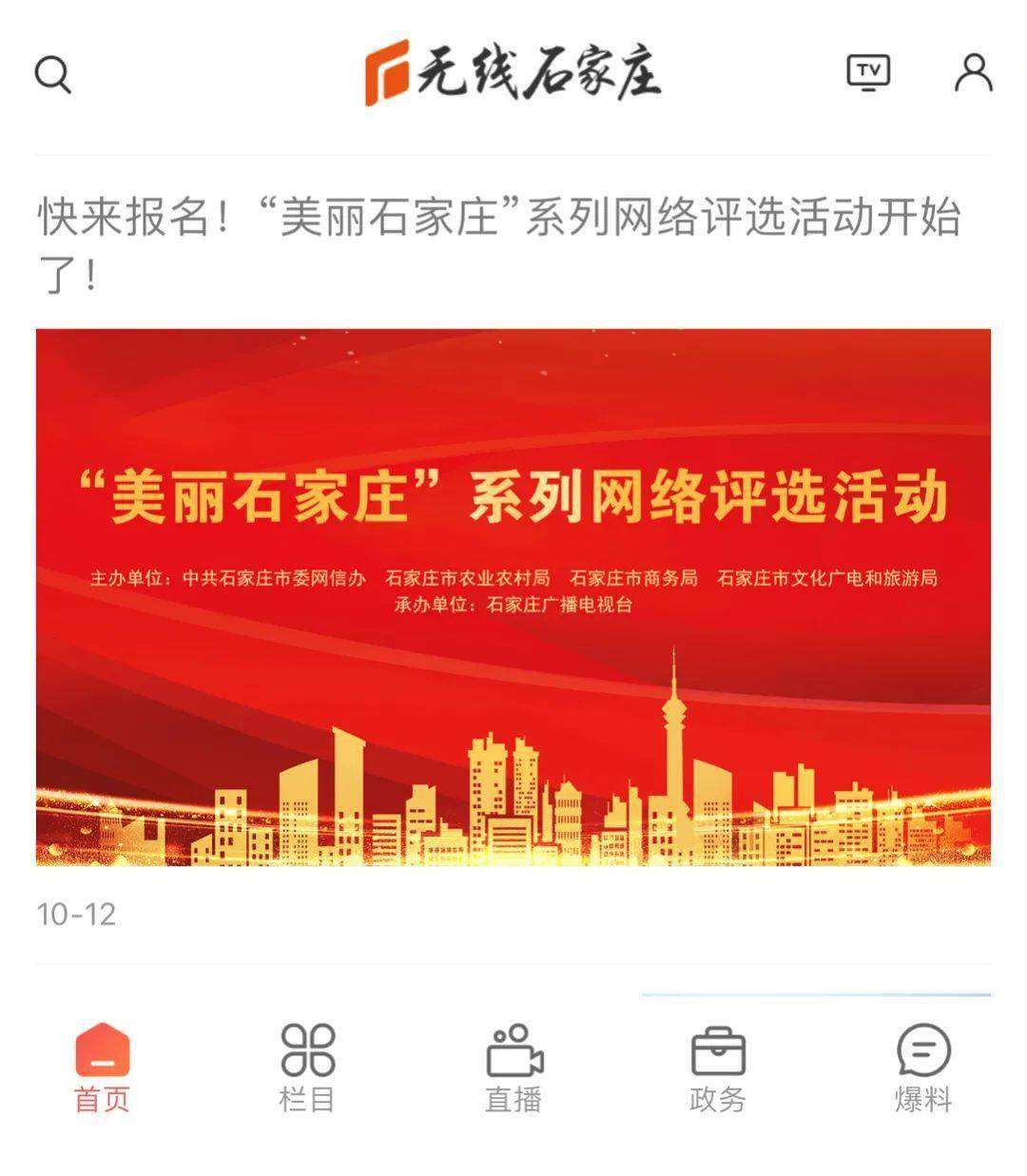Viewport: 1027px width, 1176px height.
Task: Tap the 无线石家庄 logo
Action: 513,74
